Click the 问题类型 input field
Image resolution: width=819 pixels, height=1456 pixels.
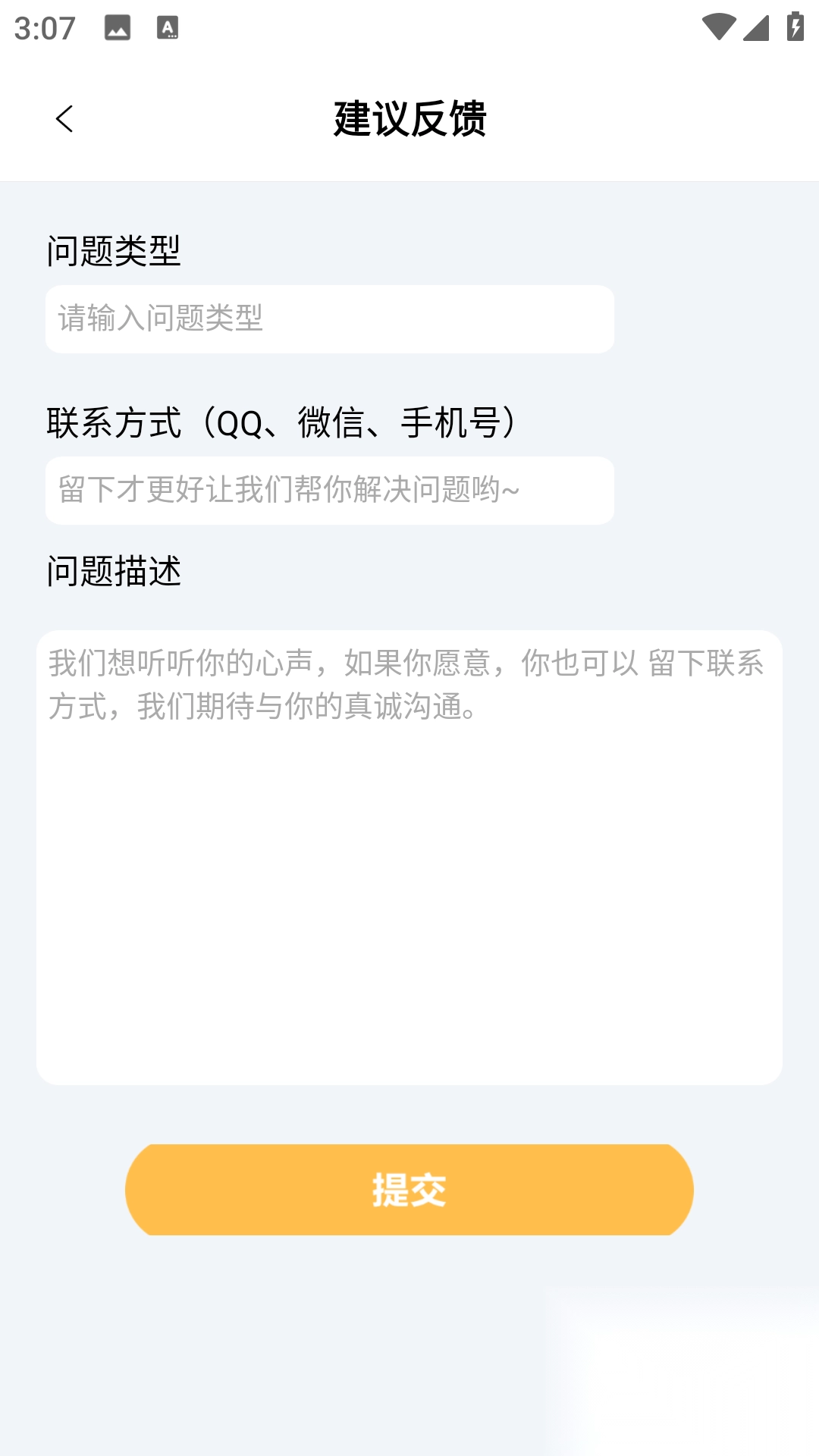[x=328, y=318]
